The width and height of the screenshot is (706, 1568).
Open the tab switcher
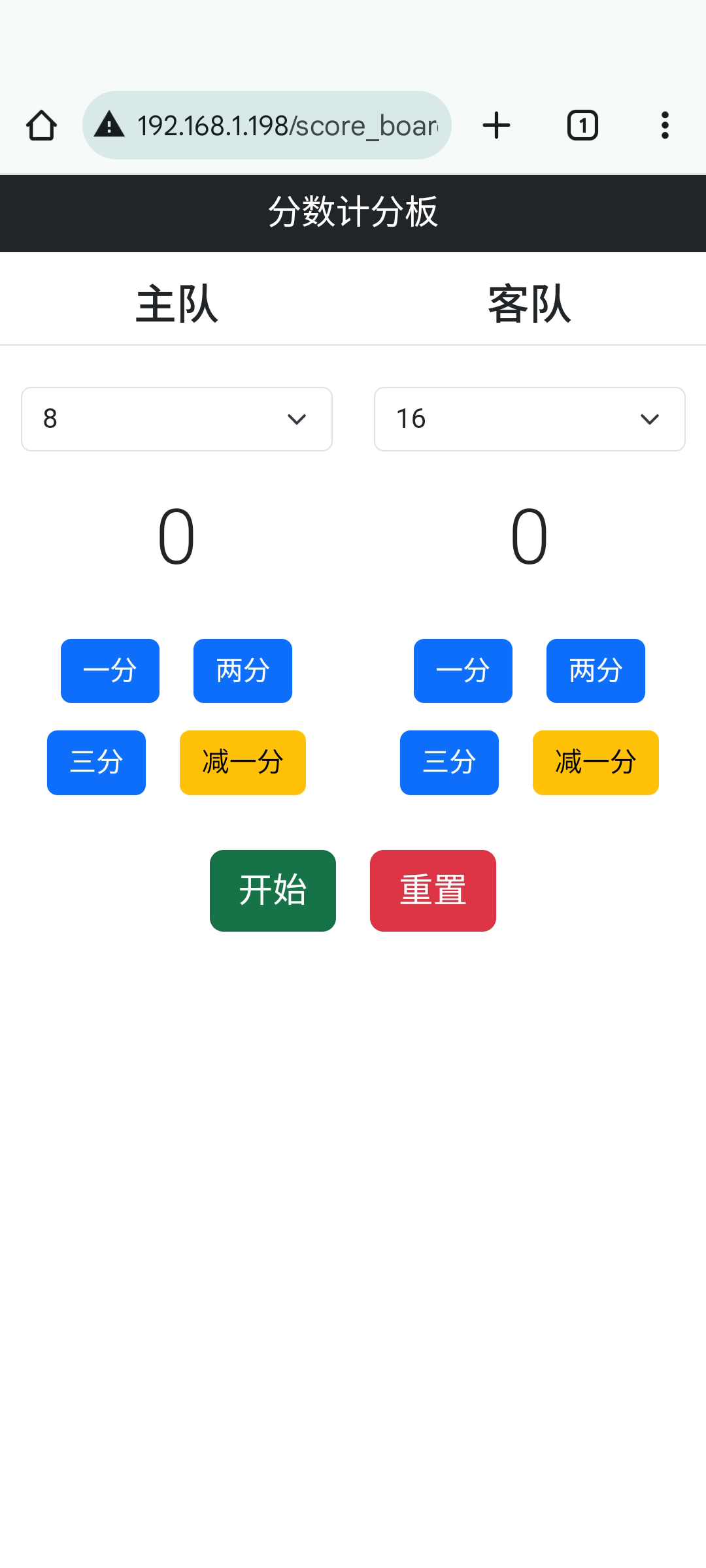[x=582, y=125]
